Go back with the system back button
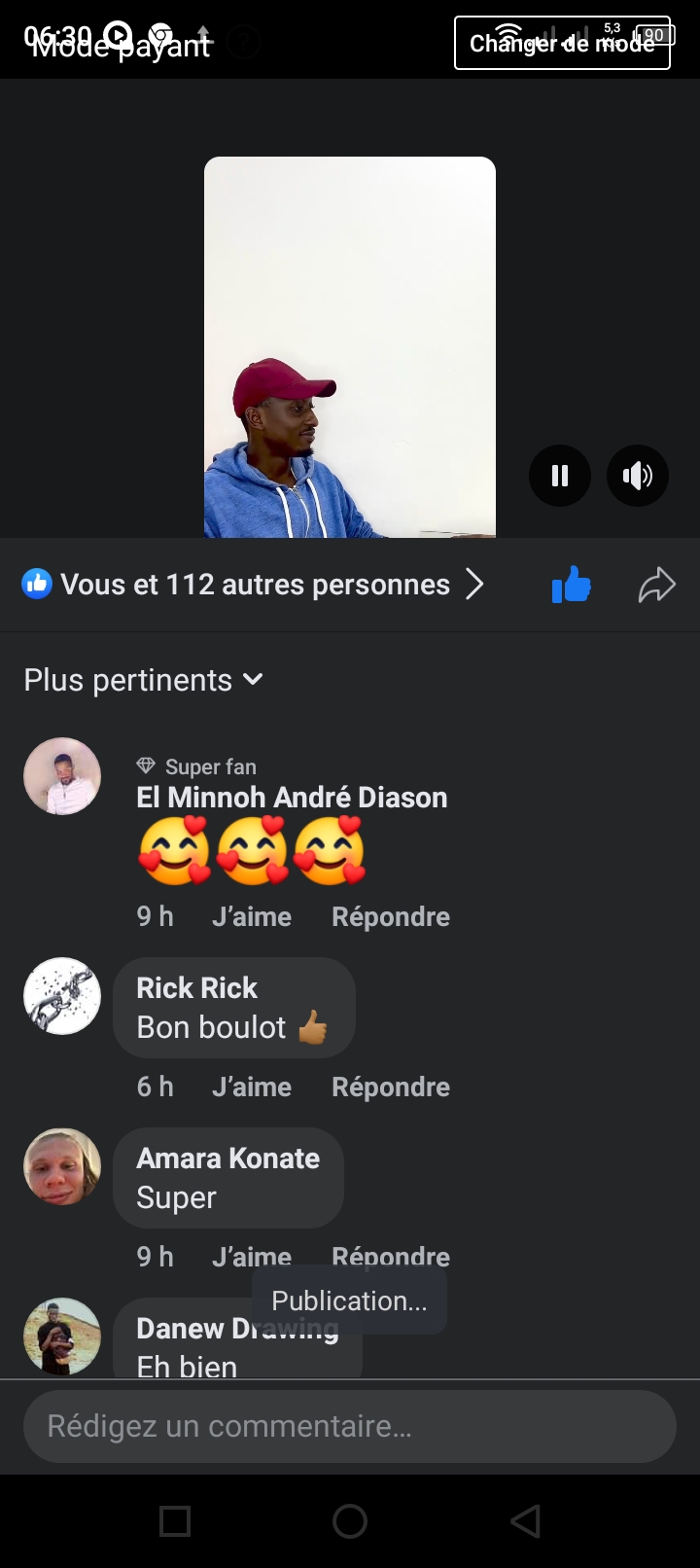 (525, 1521)
